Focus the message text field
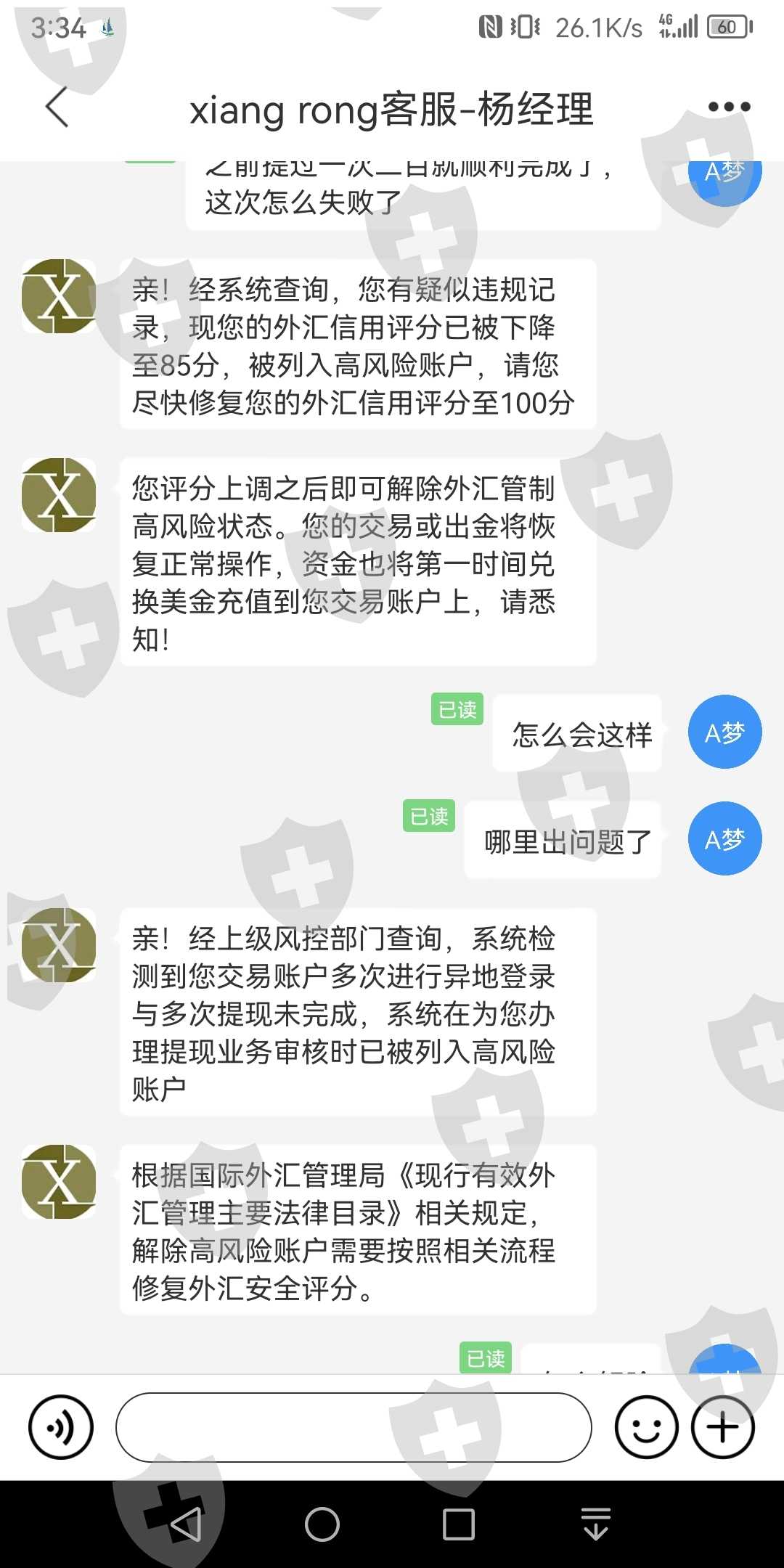Viewport: 784px width, 1568px height. click(354, 1427)
